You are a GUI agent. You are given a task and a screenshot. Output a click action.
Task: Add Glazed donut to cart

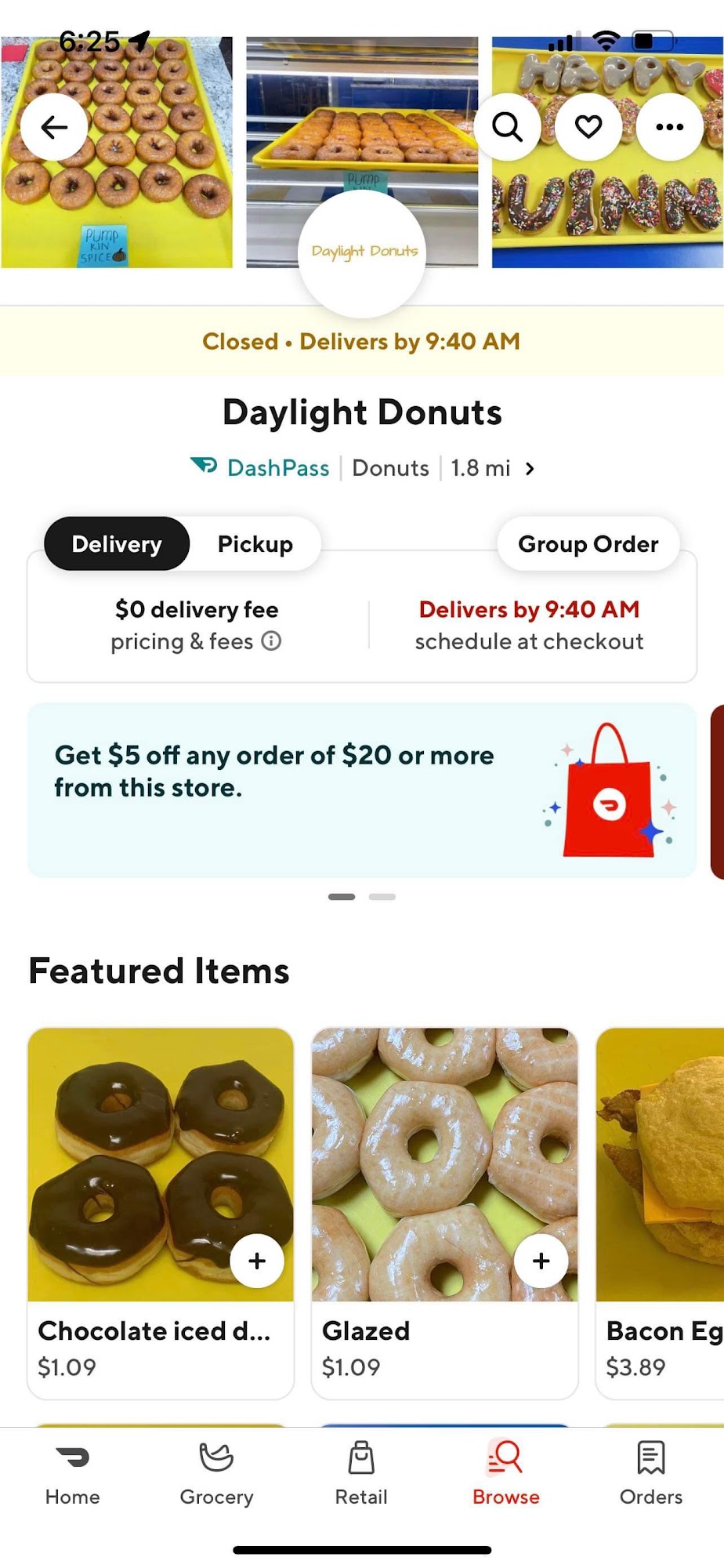pos(541,1261)
